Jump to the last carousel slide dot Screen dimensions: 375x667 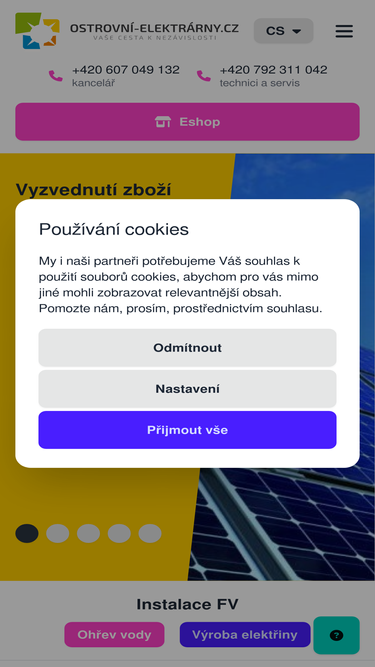150,533
